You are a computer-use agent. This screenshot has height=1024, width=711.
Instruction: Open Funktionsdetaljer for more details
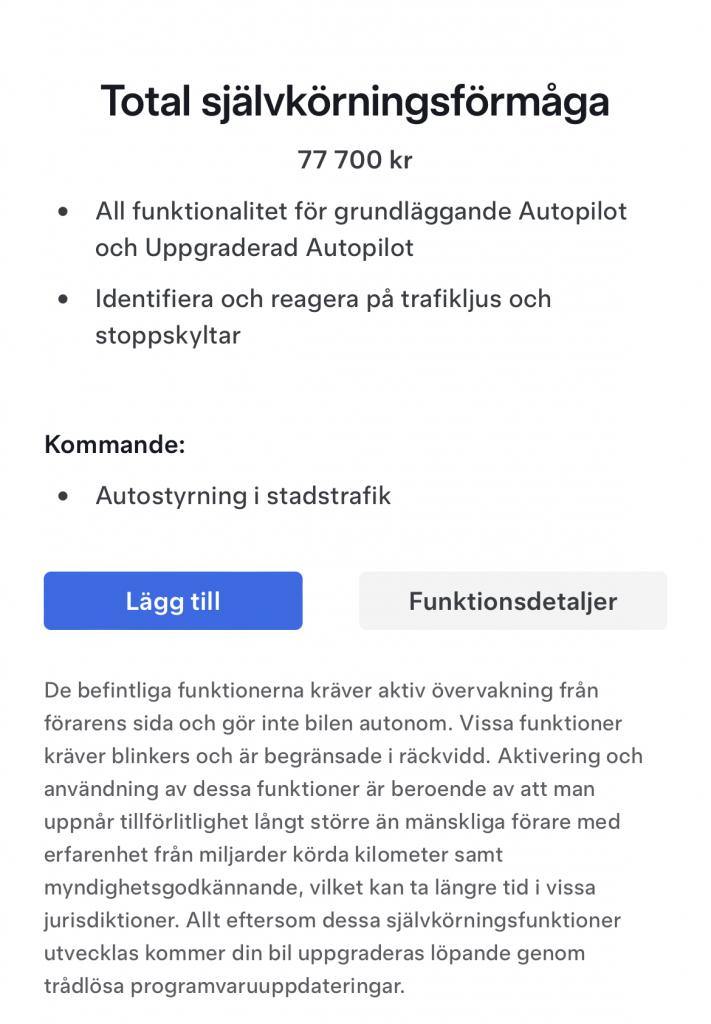(513, 601)
